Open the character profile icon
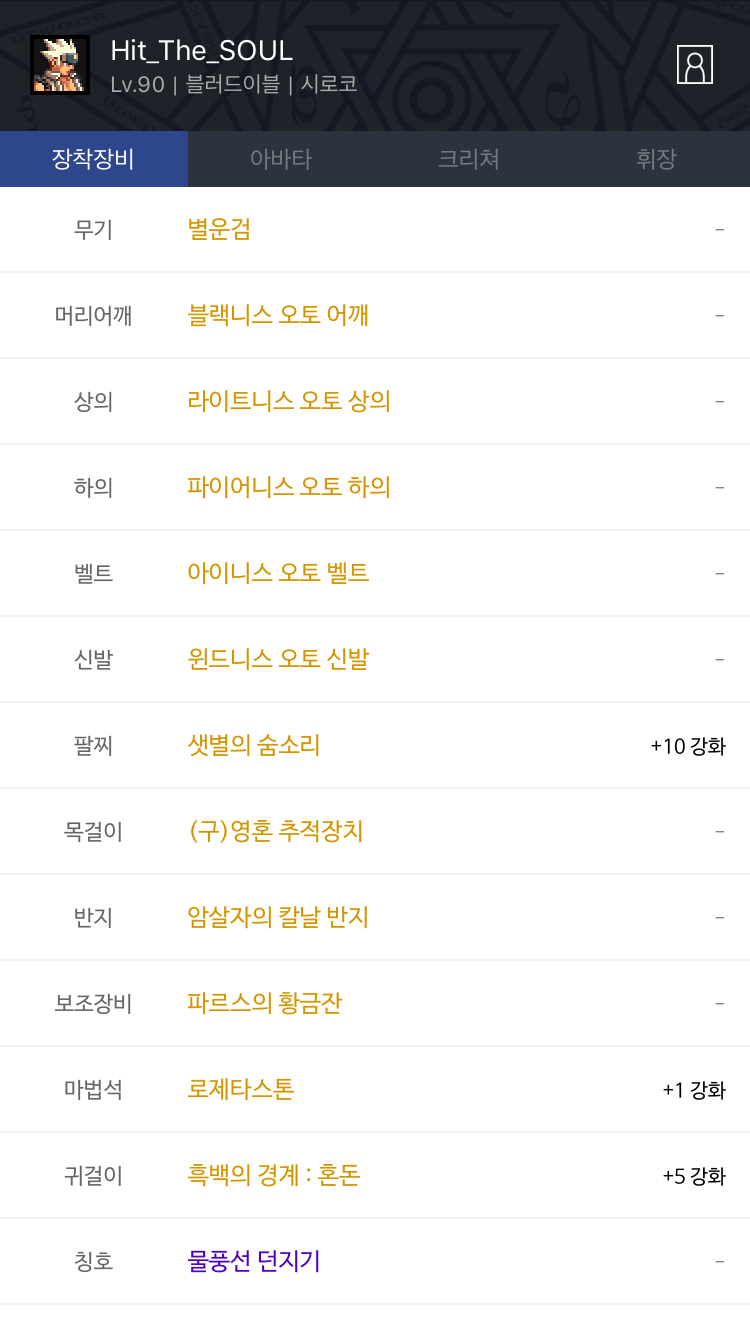750x1334 pixels. 694,65
